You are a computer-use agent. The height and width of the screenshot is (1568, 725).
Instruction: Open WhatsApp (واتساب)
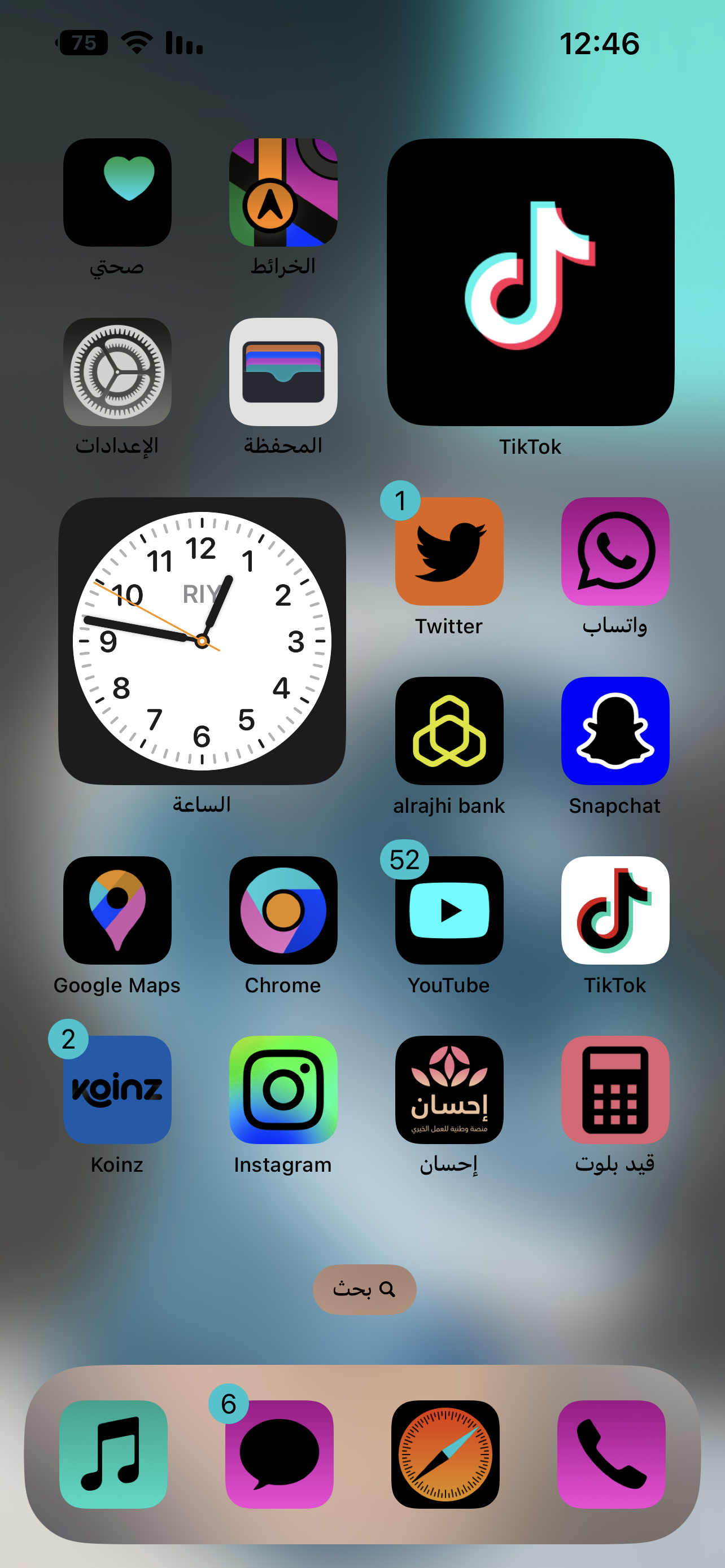[x=615, y=551]
